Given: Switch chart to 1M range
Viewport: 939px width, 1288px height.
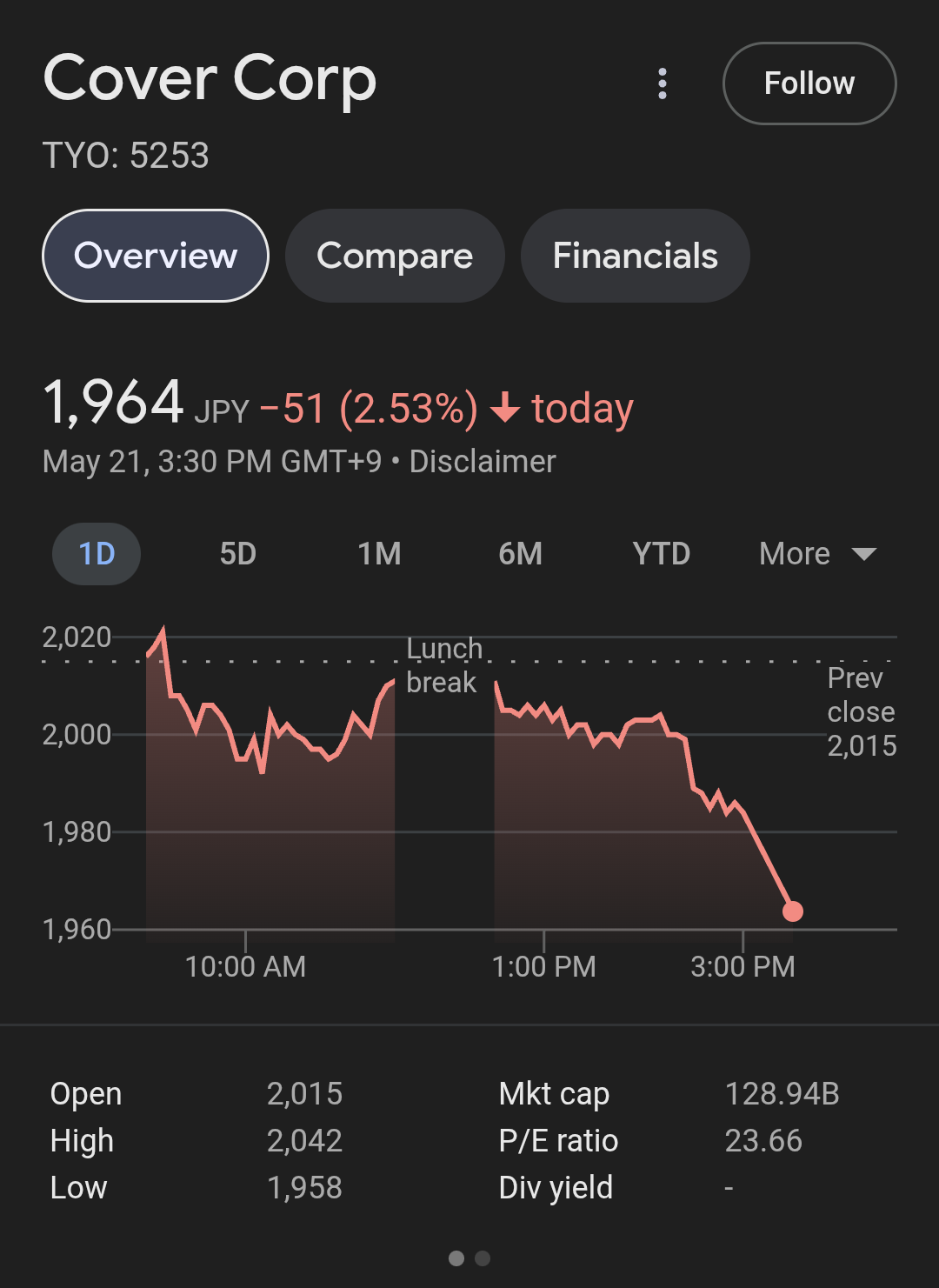Looking at the screenshot, I should (379, 554).
